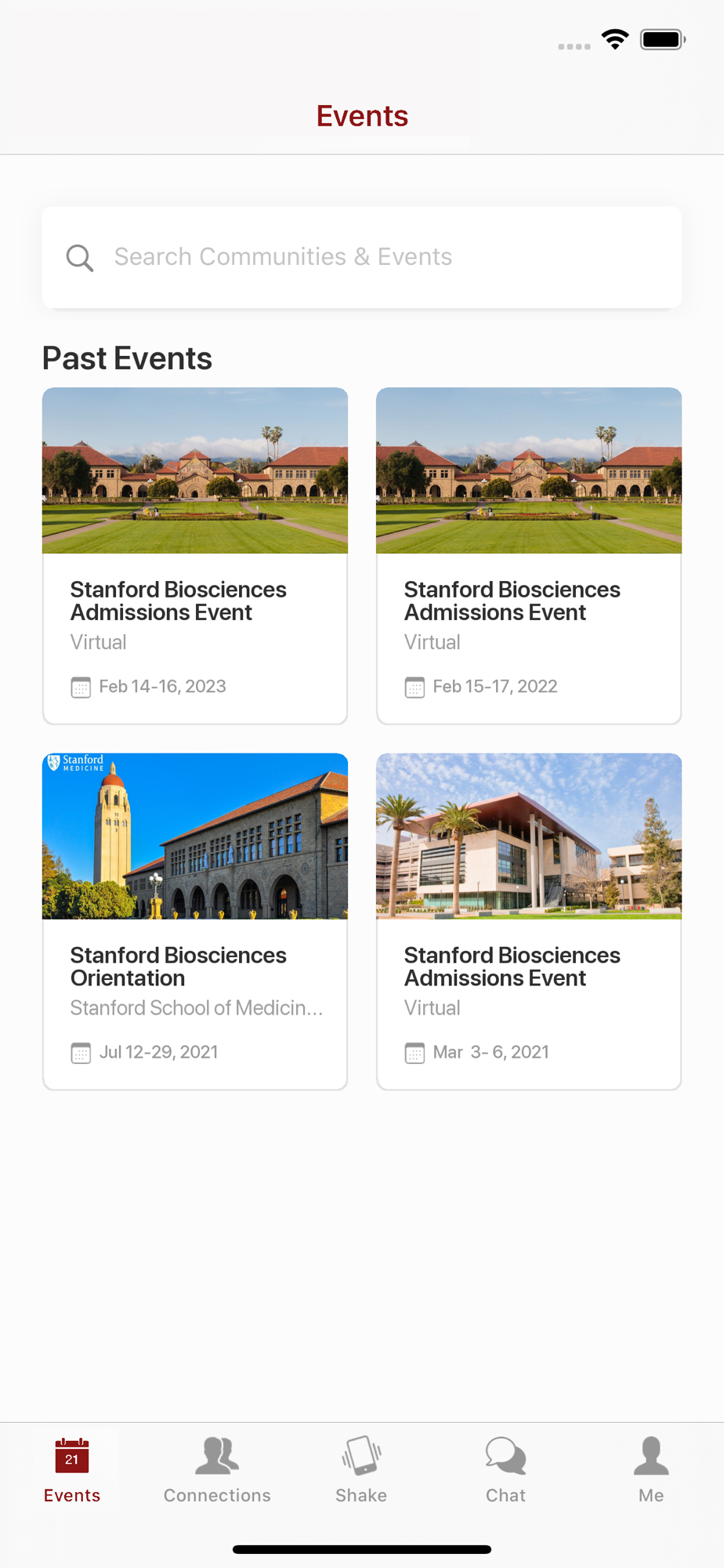Select the Events tab
724x1568 pixels.
pos(72,1470)
